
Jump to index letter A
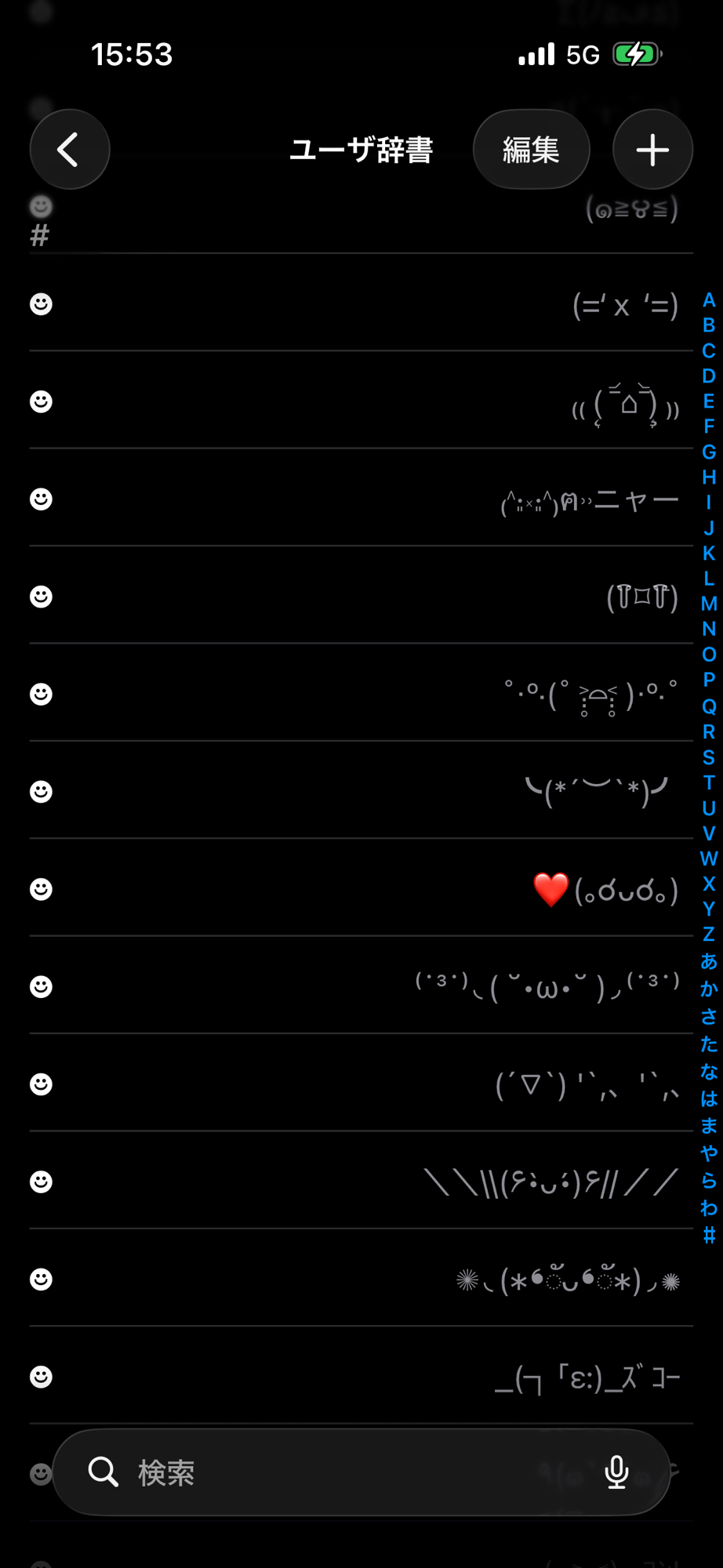point(709,300)
